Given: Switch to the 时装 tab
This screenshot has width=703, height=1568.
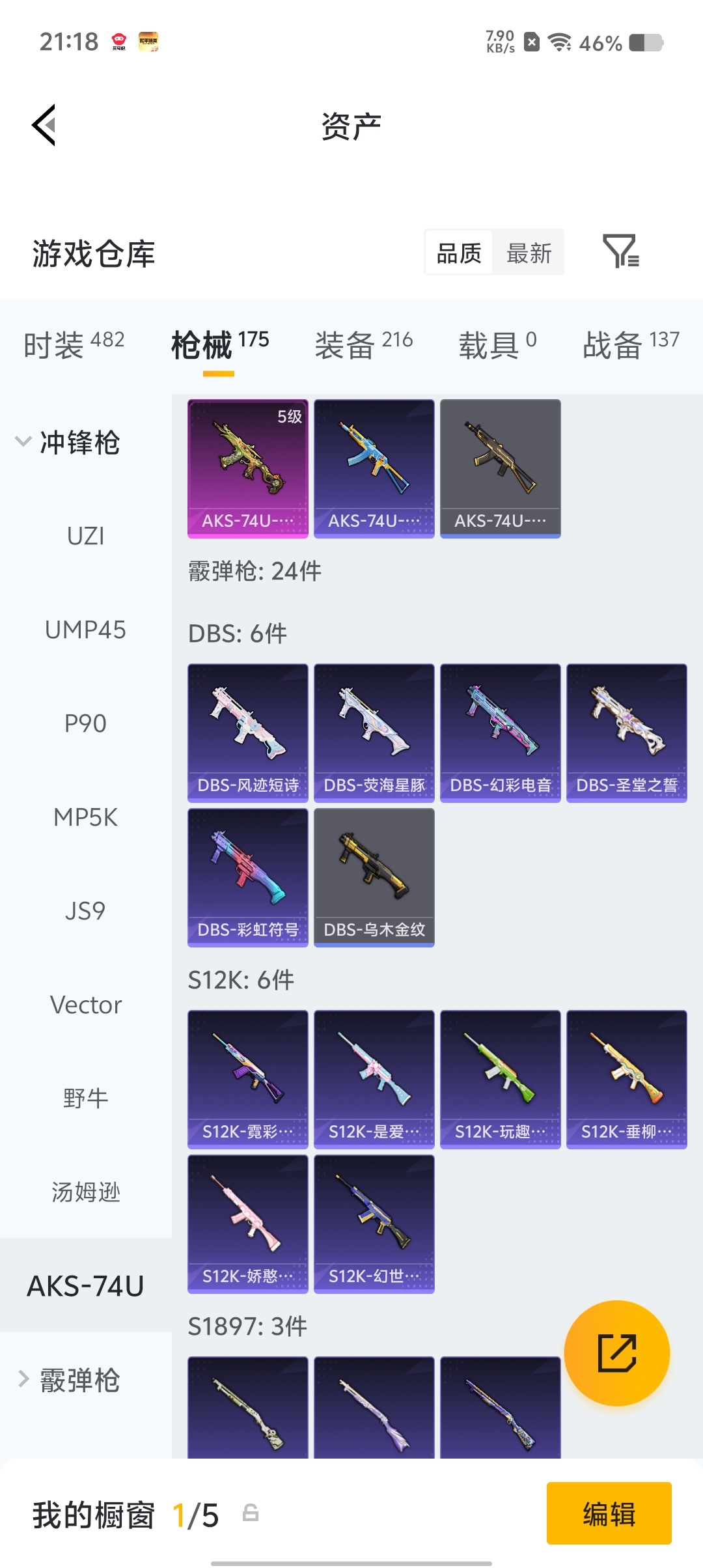Looking at the screenshot, I should tap(74, 344).
